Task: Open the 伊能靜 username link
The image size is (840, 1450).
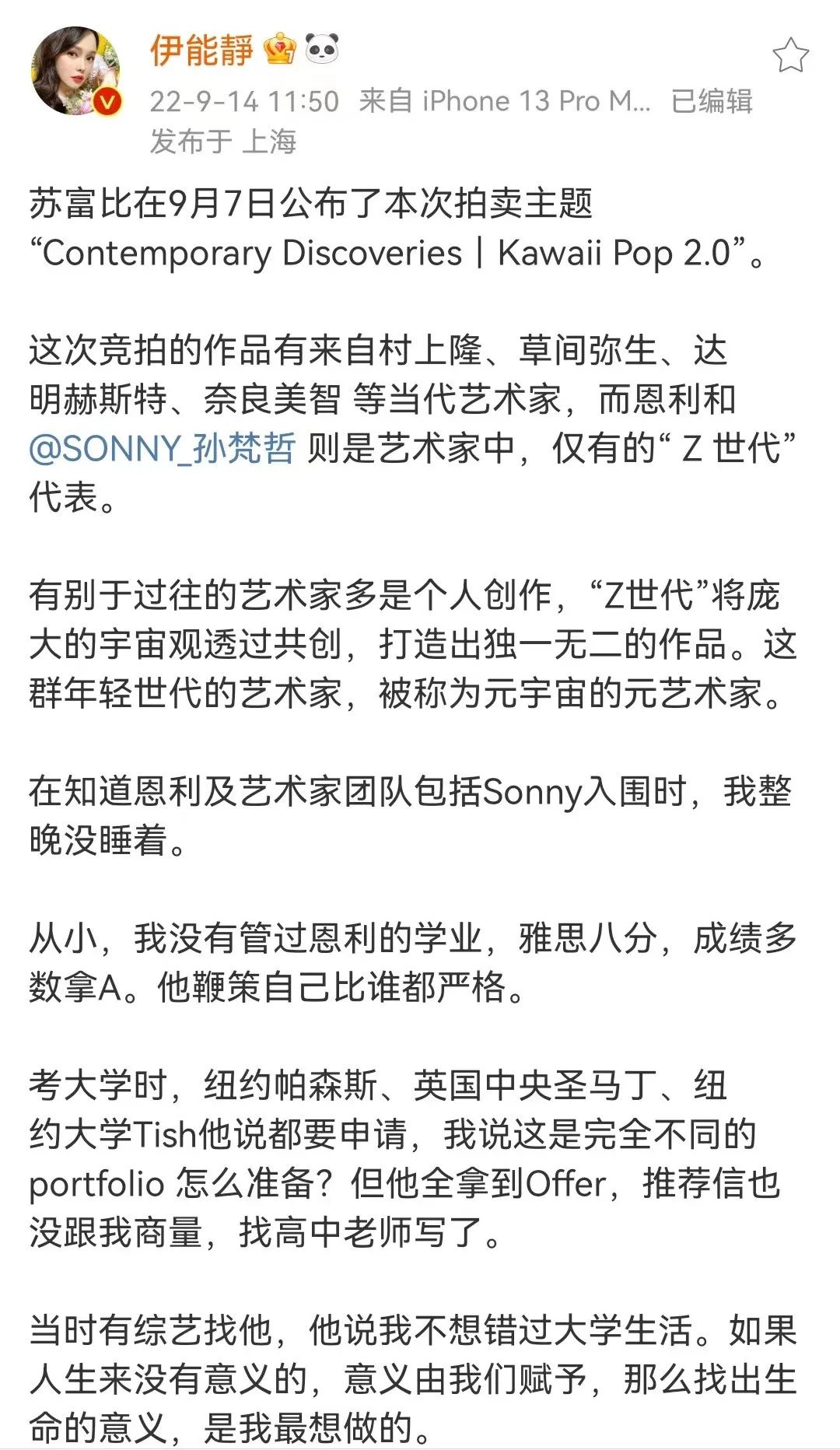Action: pos(201,51)
